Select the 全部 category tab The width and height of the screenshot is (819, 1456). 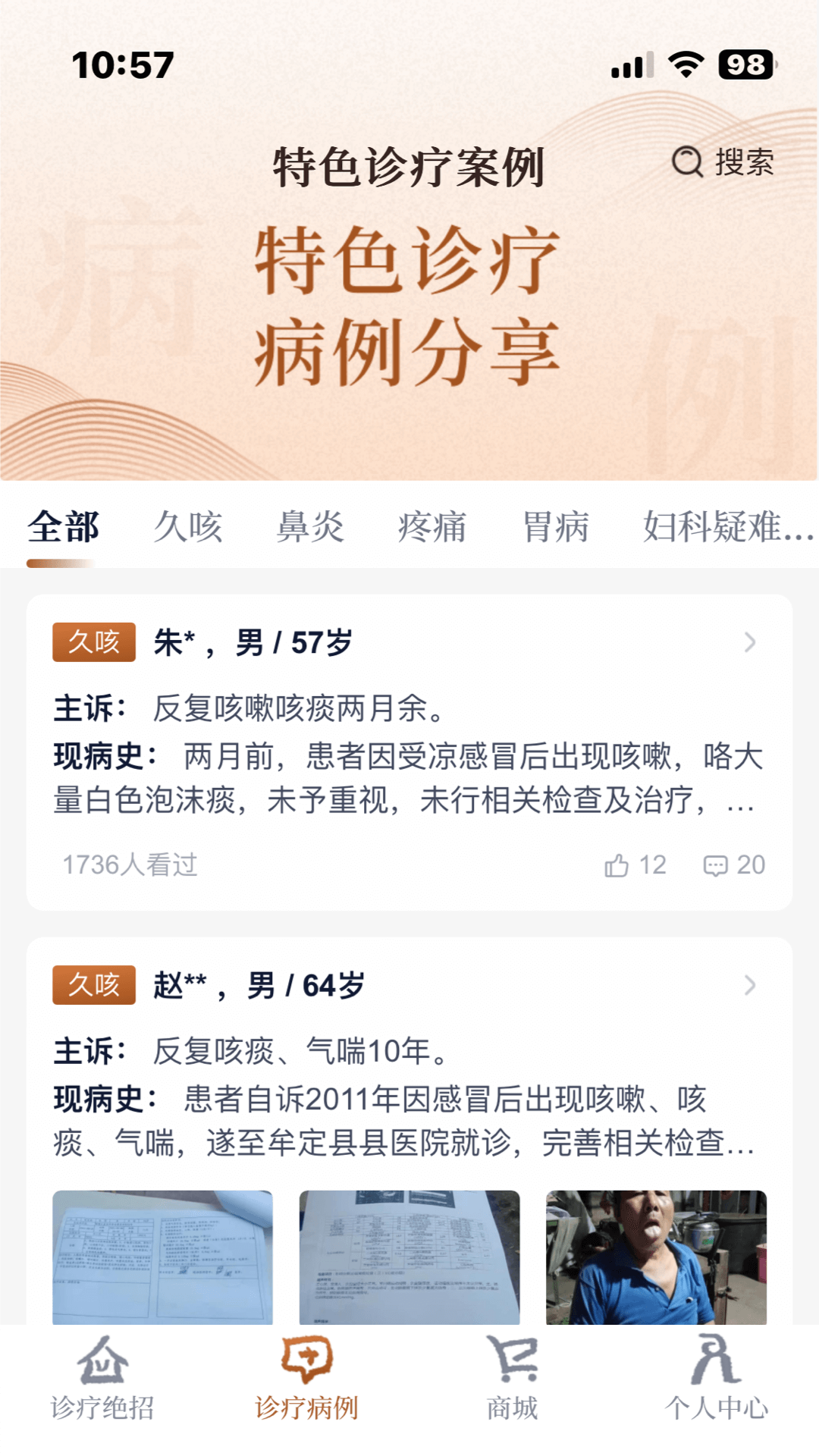click(63, 527)
